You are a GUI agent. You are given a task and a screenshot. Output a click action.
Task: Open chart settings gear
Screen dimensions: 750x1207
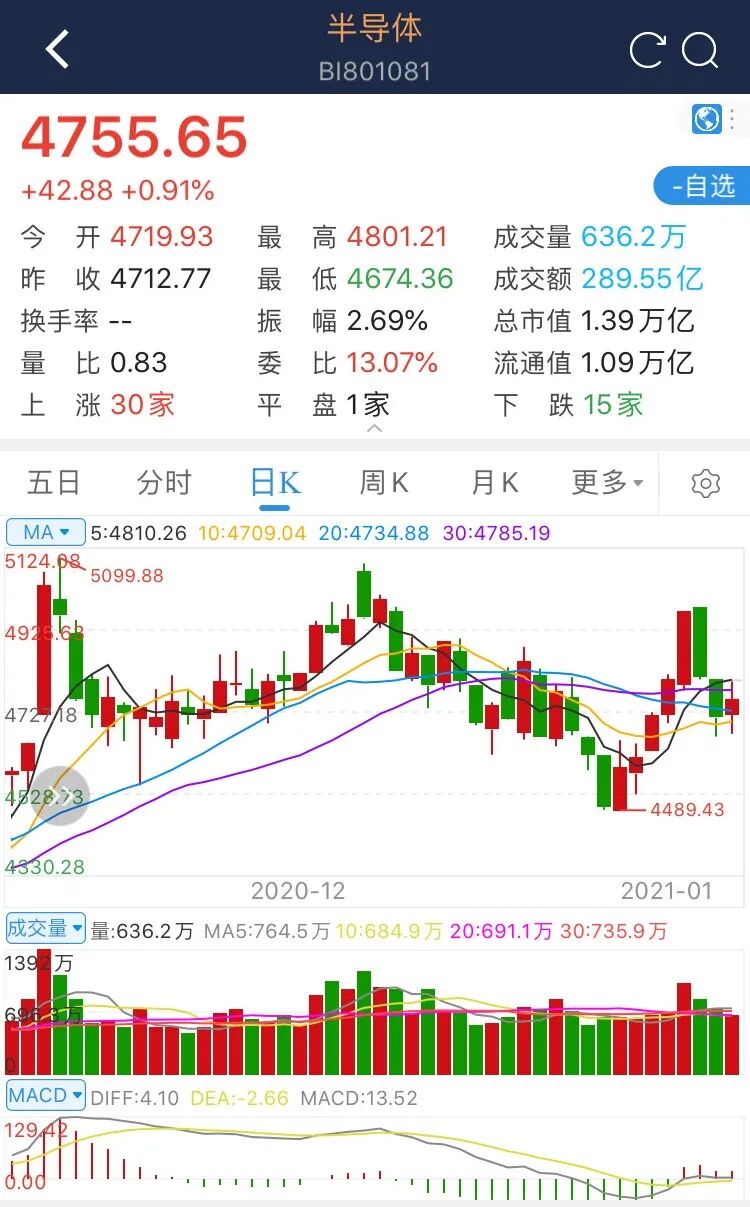[x=706, y=484]
